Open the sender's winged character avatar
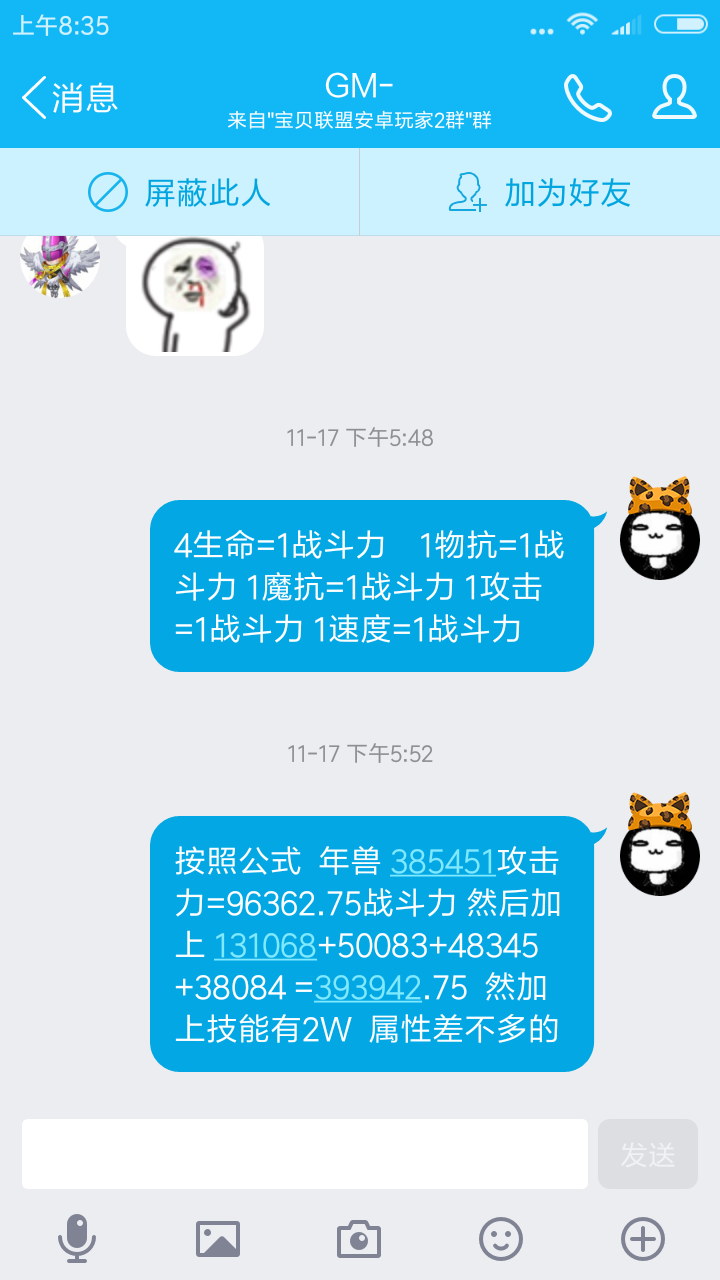Screen dimensions: 720x1280 tap(60, 265)
